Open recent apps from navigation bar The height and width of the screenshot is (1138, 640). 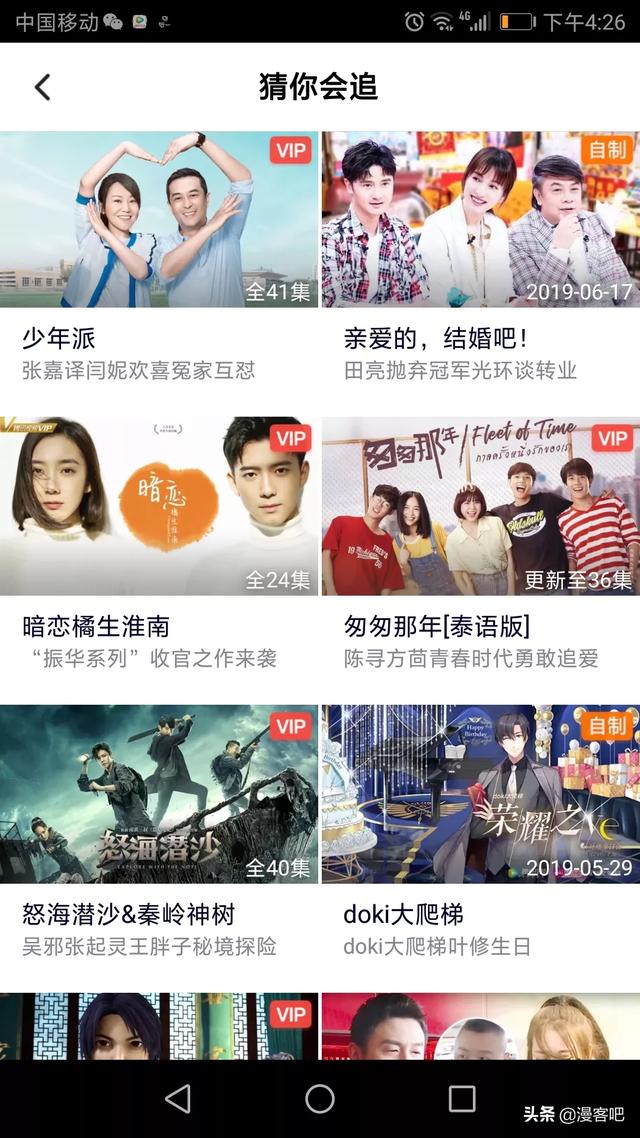462,1099
